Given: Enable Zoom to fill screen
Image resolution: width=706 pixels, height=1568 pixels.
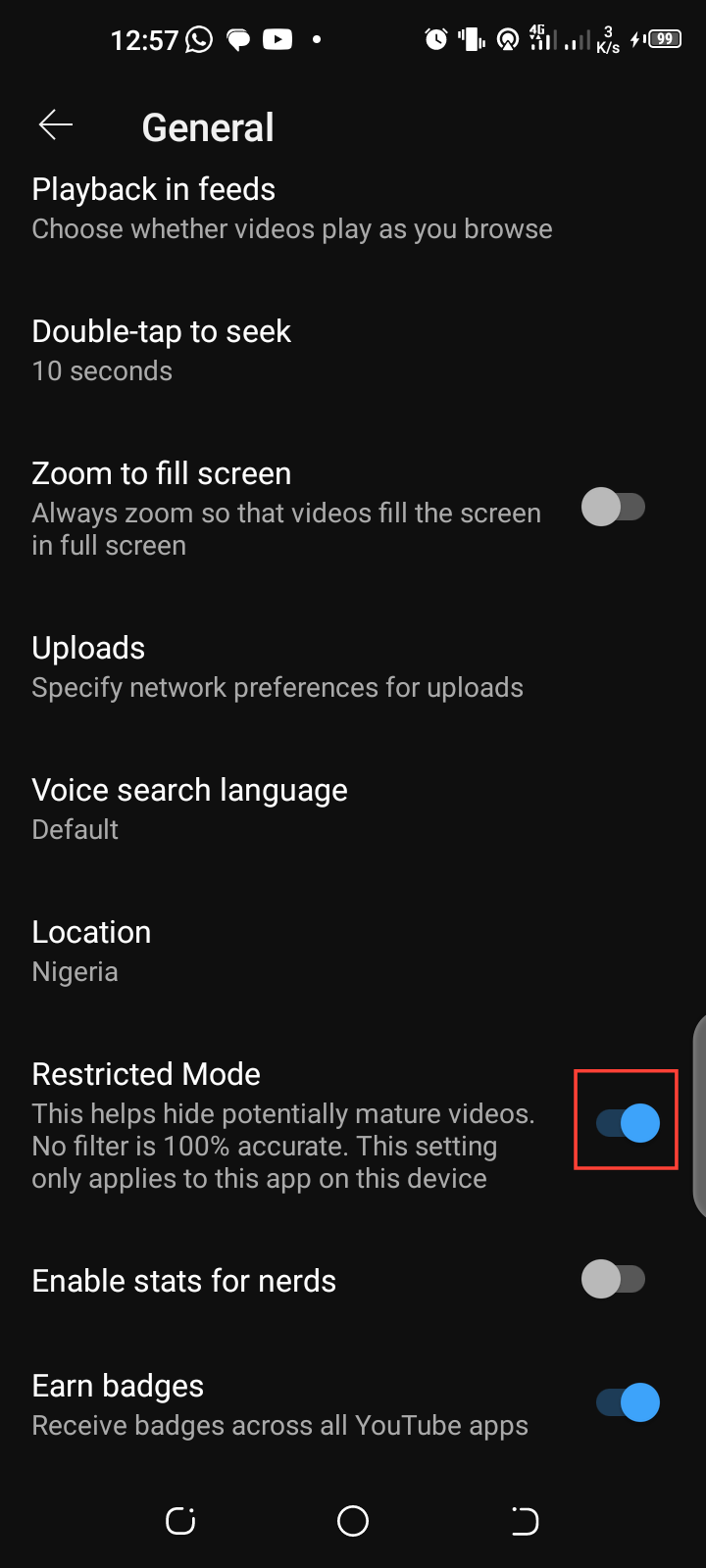Looking at the screenshot, I should 614,508.
